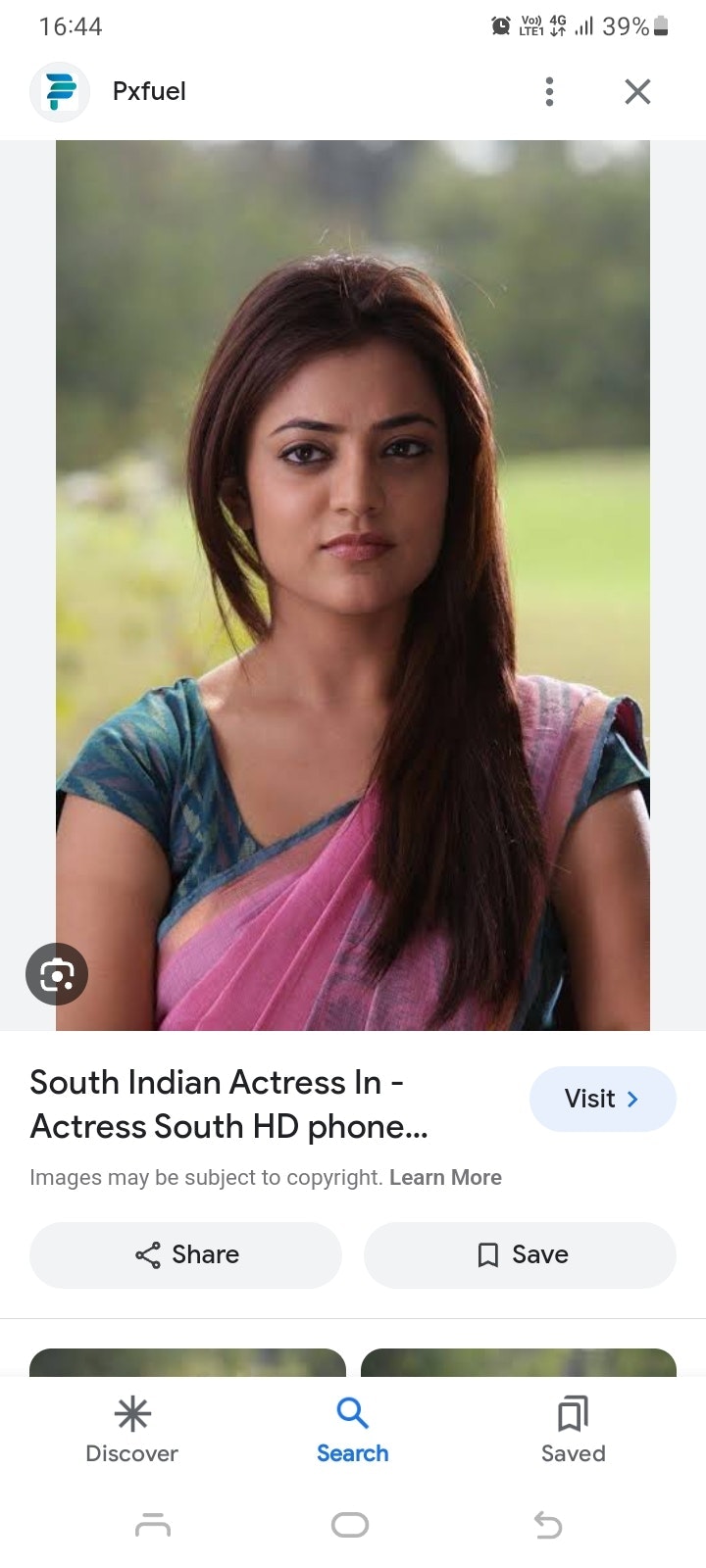Screen dimensions: 706x1568
Task: Tap the truncated image title text
Action: tap(228, 1104)
